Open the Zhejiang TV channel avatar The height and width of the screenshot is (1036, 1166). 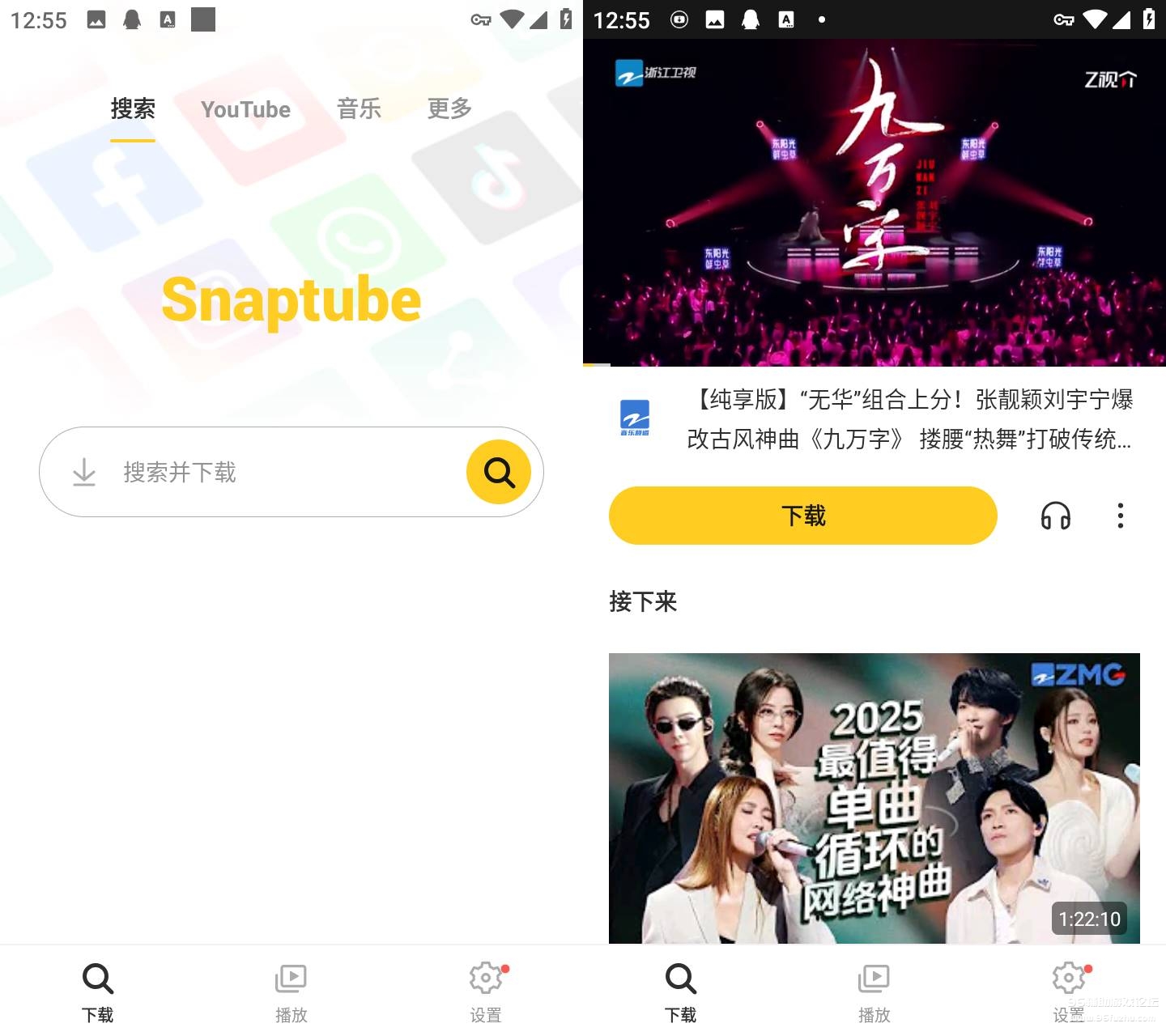[635, 418]
